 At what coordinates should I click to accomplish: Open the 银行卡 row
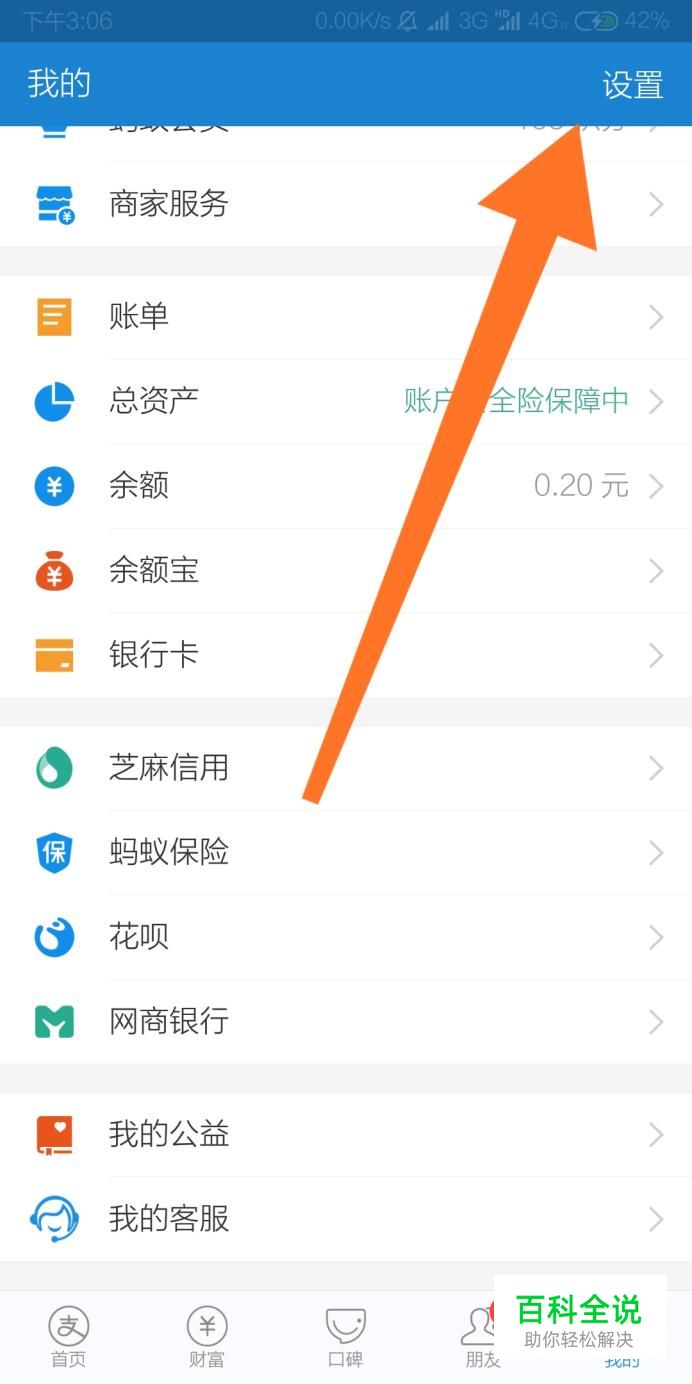[154, 655]
